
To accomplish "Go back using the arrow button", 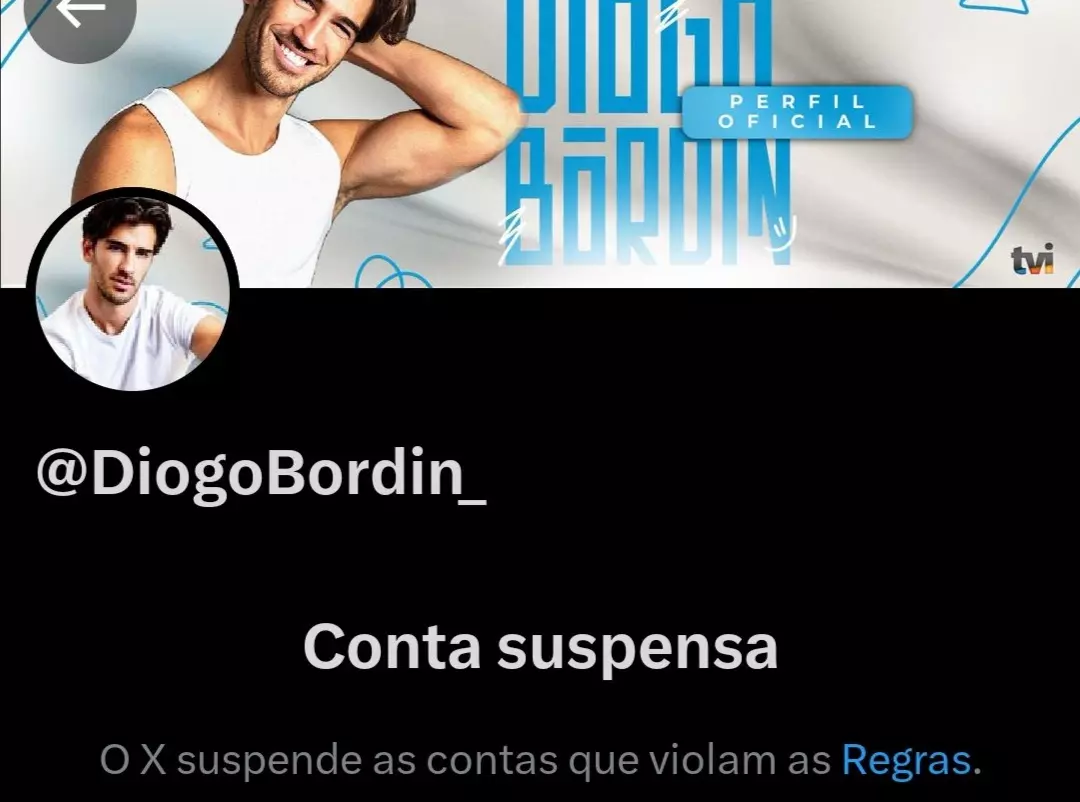I will 78,16.
